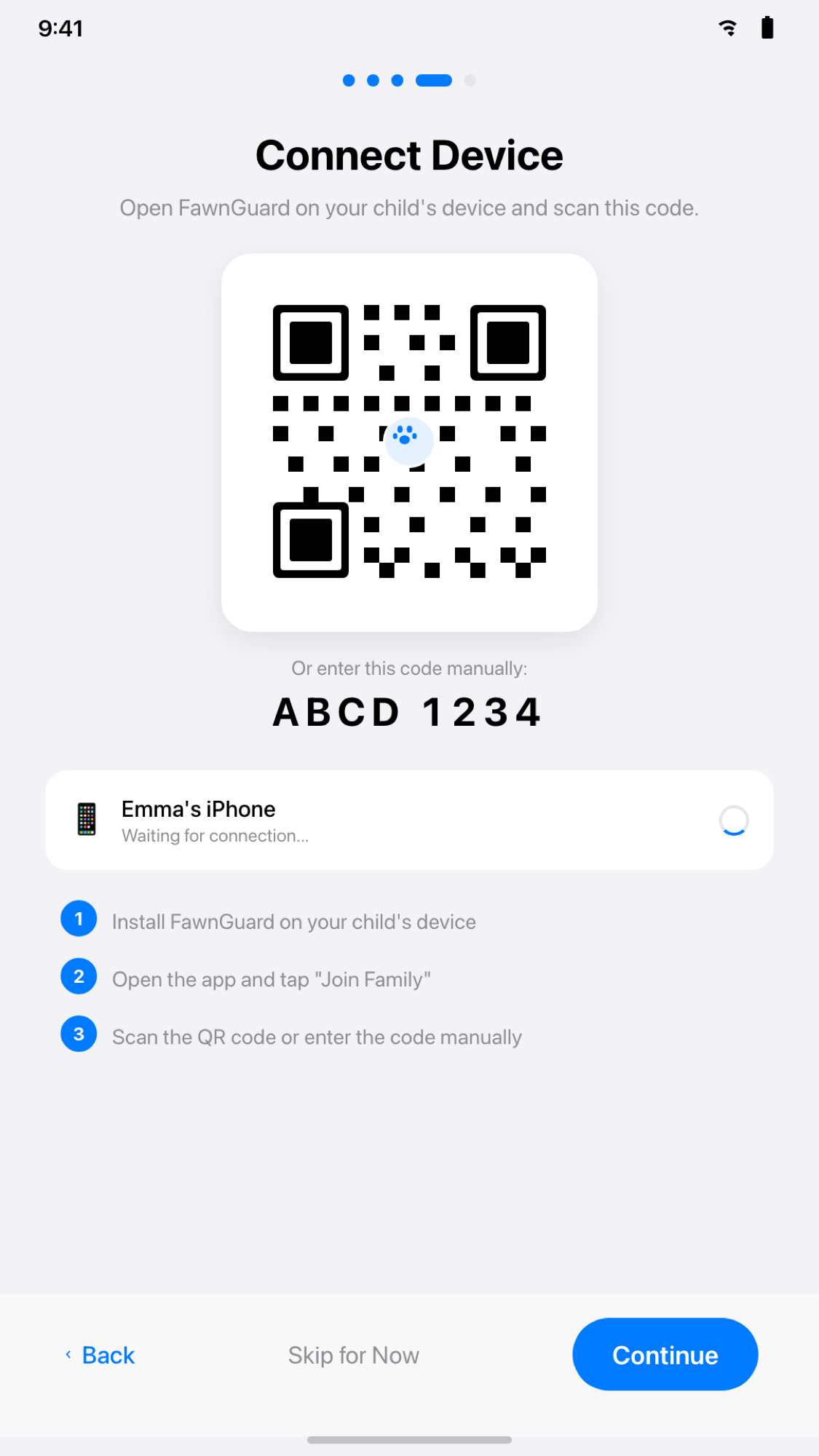
Task: Tap the back chevron arrow icon
Action: pos(68,1355)
